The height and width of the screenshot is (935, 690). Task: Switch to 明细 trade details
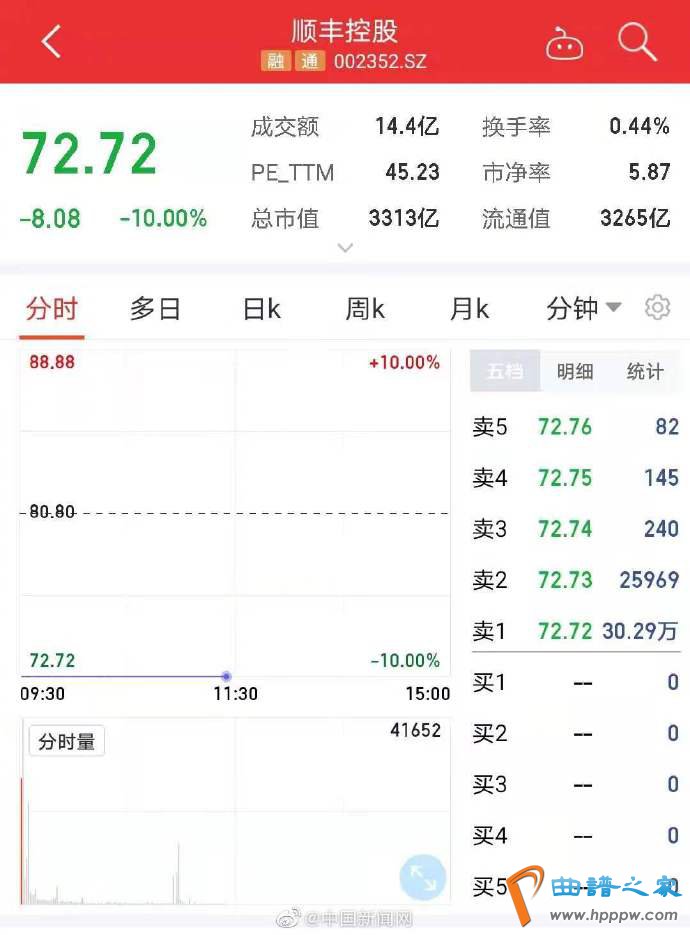pos(575,372)
